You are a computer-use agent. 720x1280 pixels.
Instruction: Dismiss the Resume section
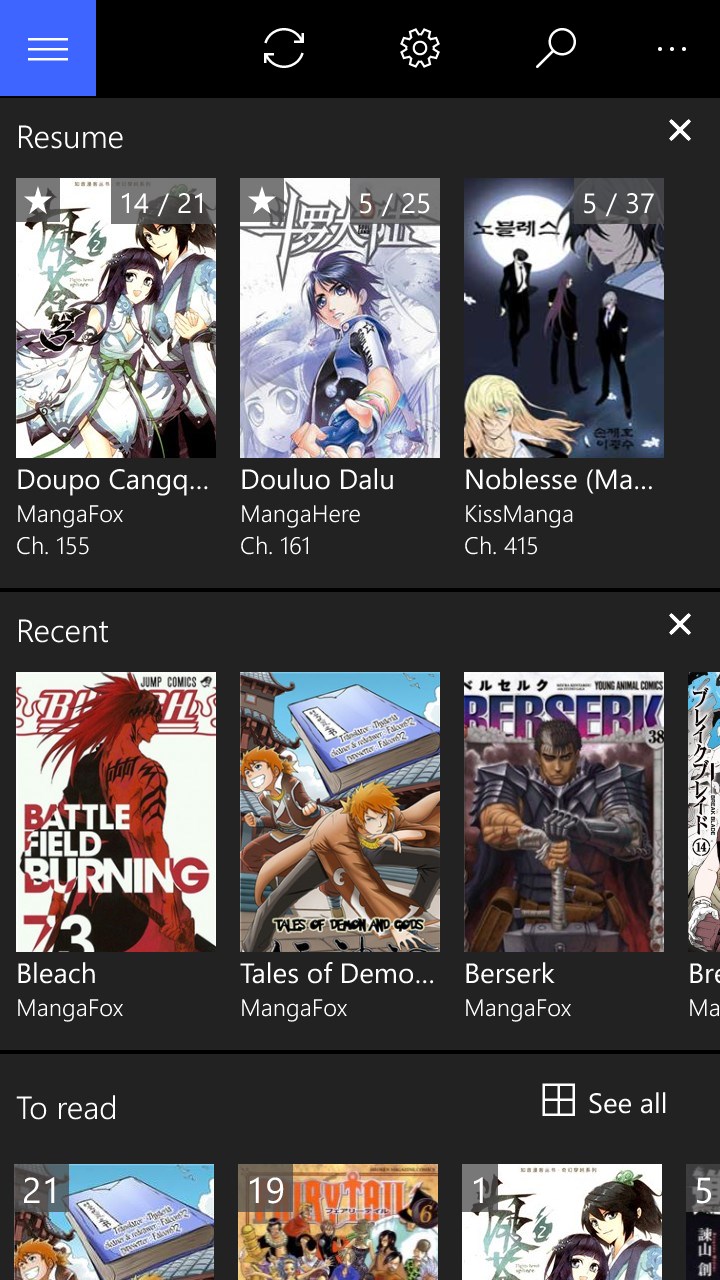click(680, 130)
